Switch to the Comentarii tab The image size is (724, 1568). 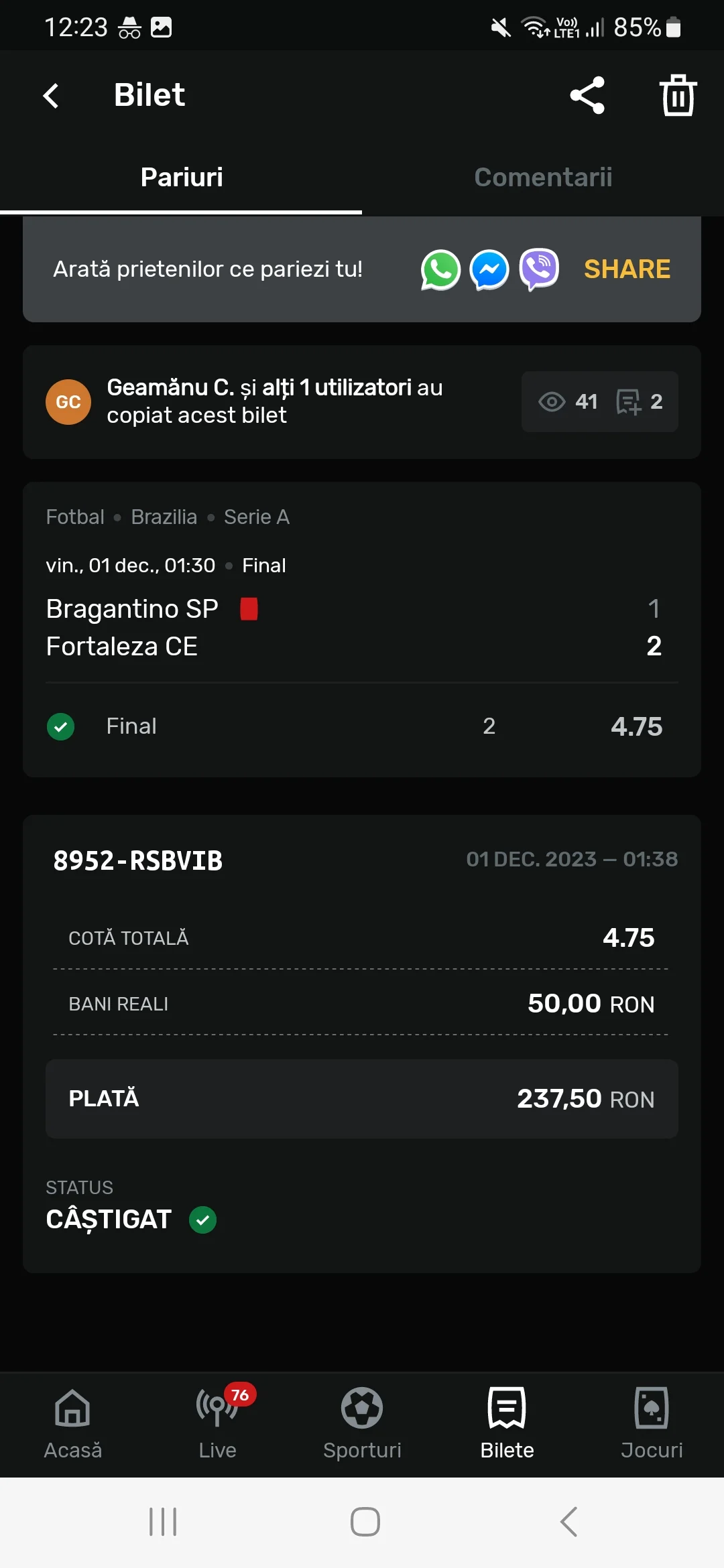pos(543,178)
